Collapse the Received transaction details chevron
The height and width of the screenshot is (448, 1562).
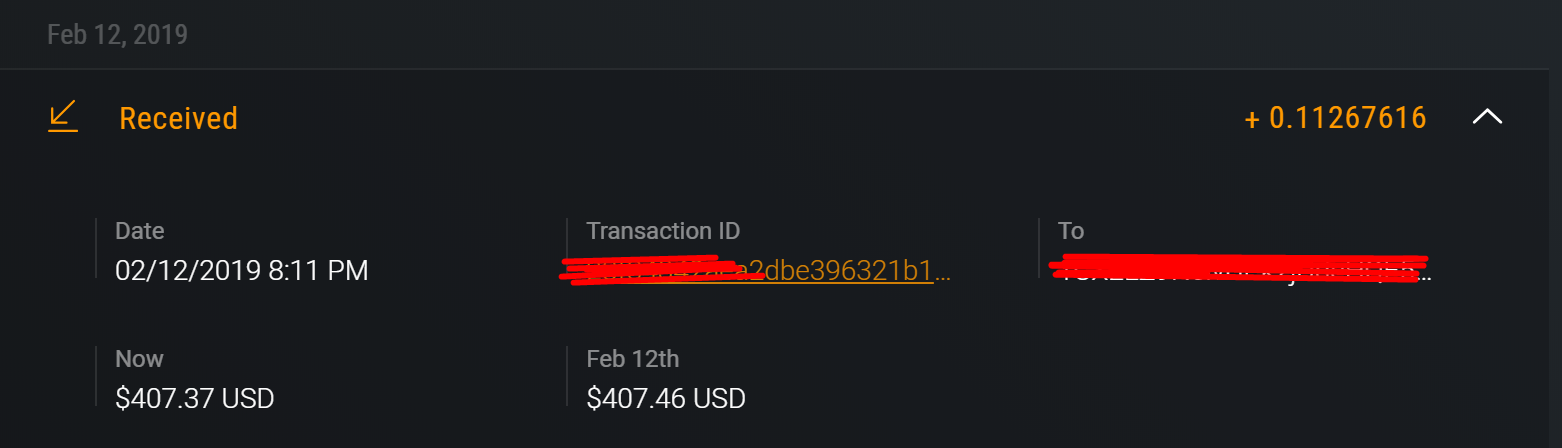pyautogui.click(x=1486, y=118)
